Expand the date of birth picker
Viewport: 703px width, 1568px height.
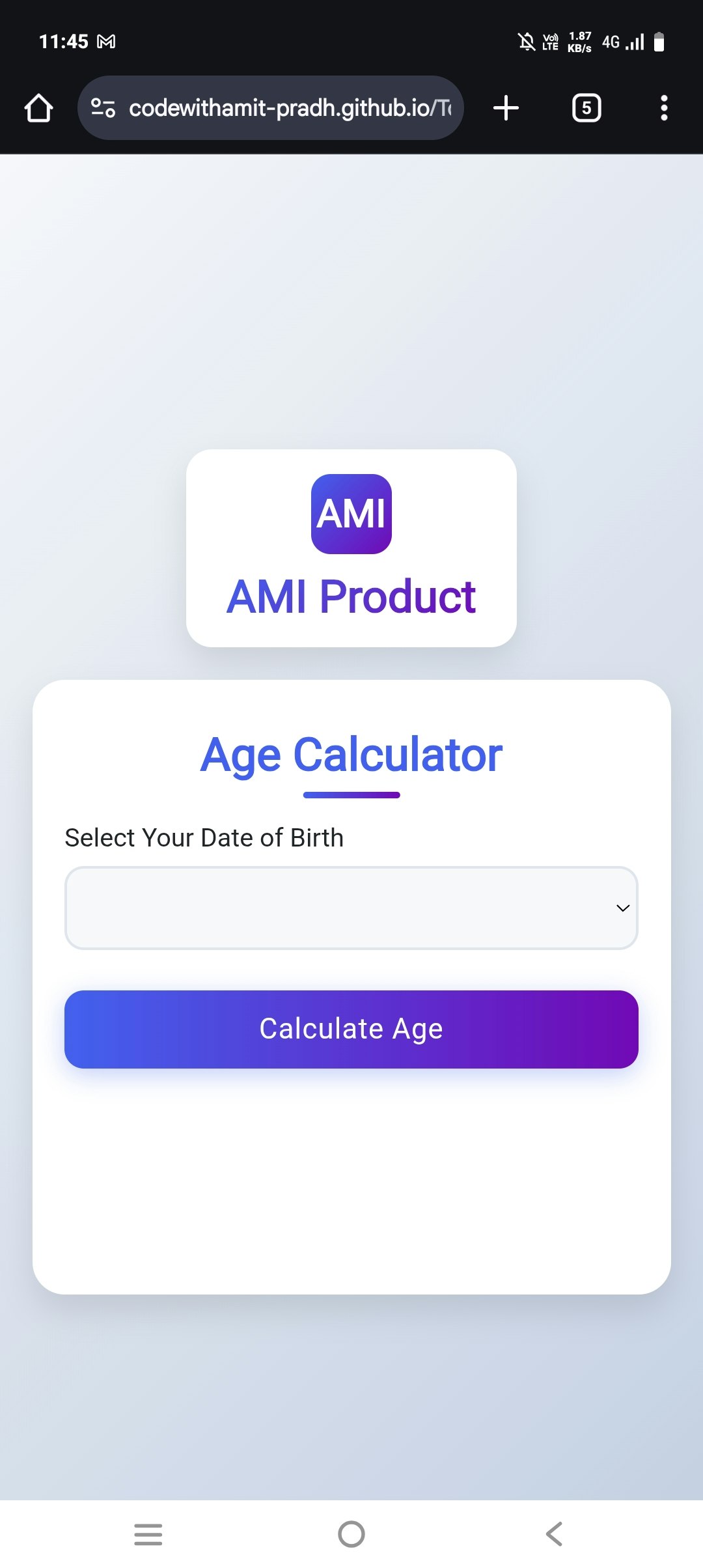351,908
